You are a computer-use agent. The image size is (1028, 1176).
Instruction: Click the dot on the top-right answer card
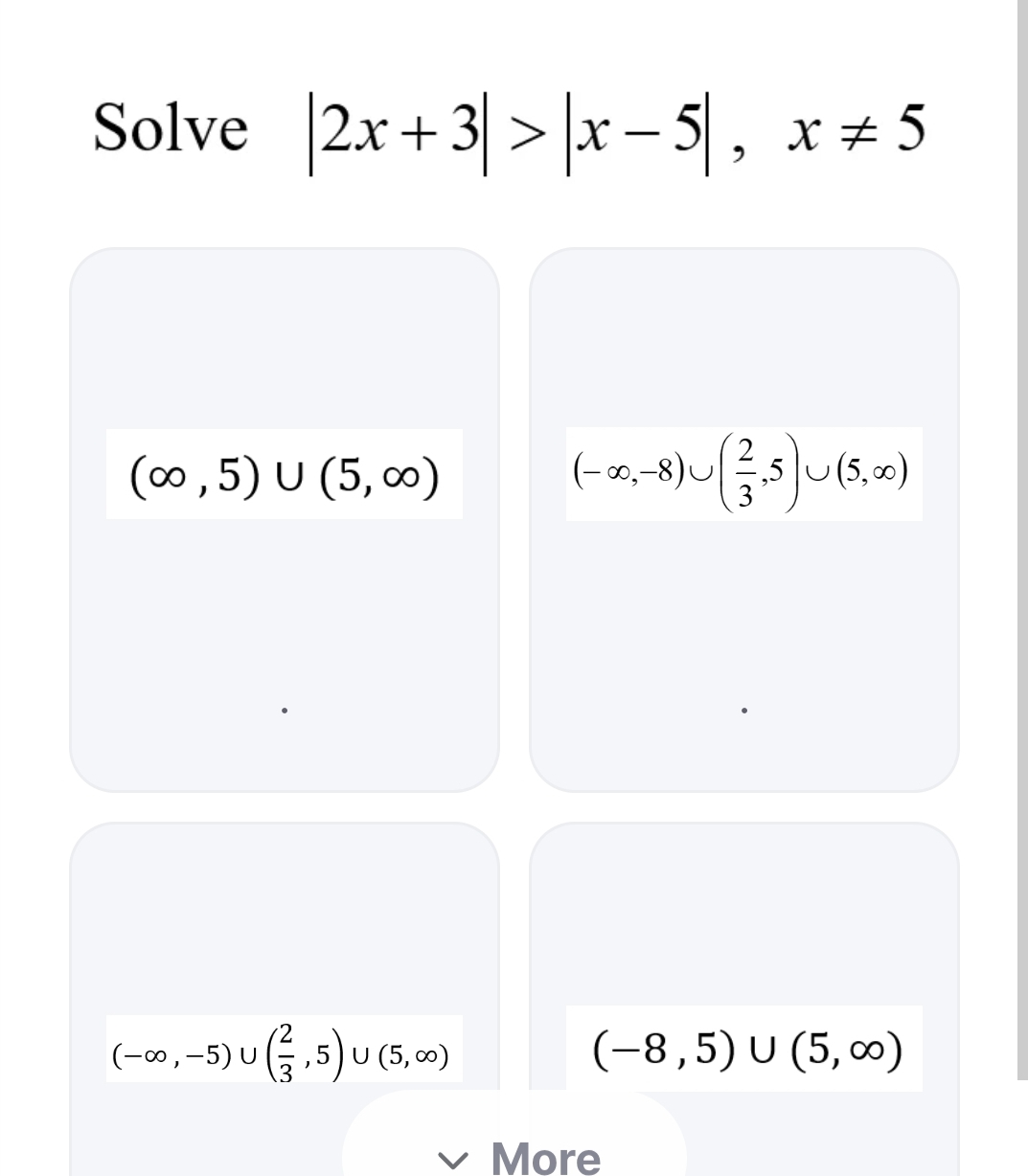tap(744, 709)
